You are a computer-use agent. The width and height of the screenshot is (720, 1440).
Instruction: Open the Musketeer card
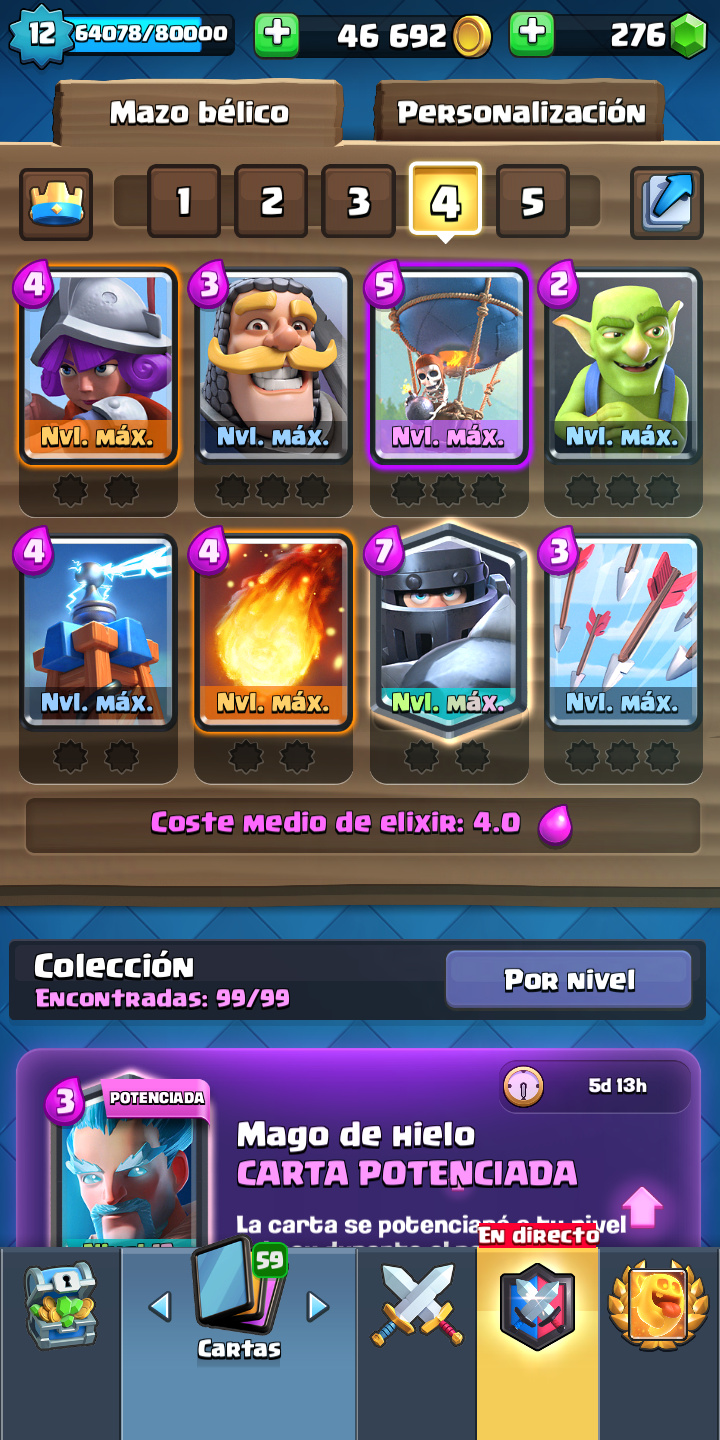98,365
